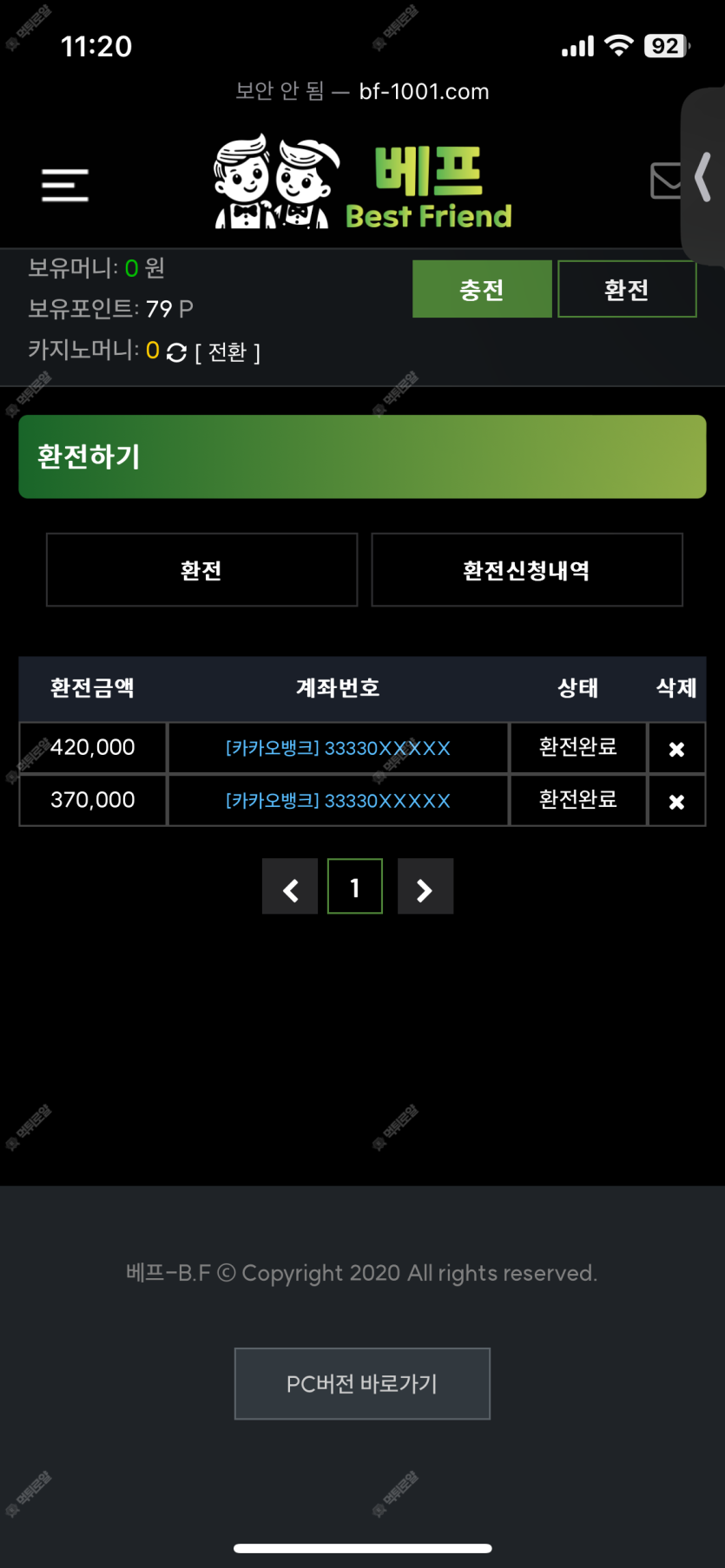Delete the 370,000 withdrawal record
Image resolution: width=725 pixels, height=1568 pixels.
click(676, 802)
